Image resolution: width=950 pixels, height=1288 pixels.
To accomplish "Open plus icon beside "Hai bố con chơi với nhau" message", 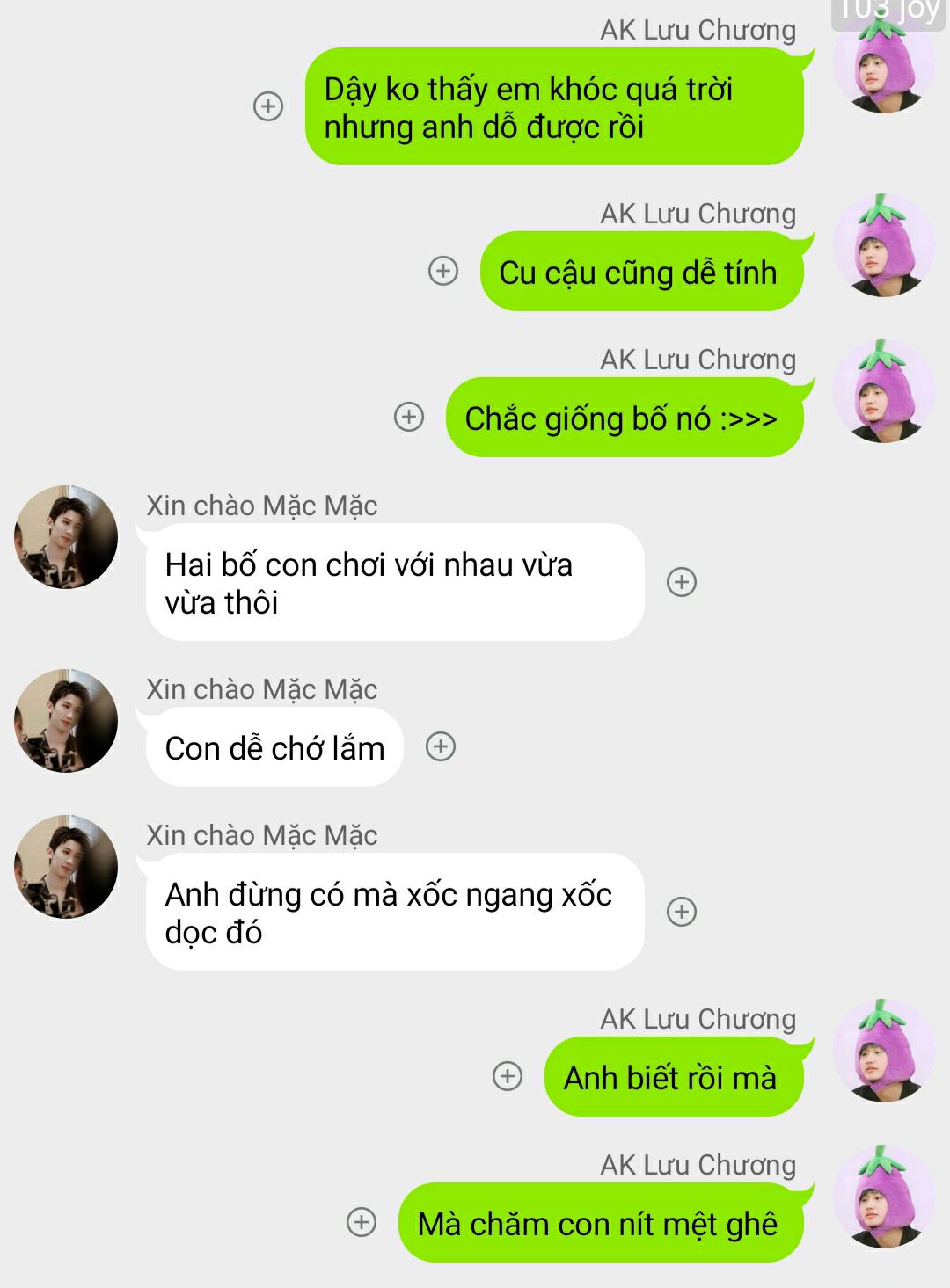I will [682, 582].
